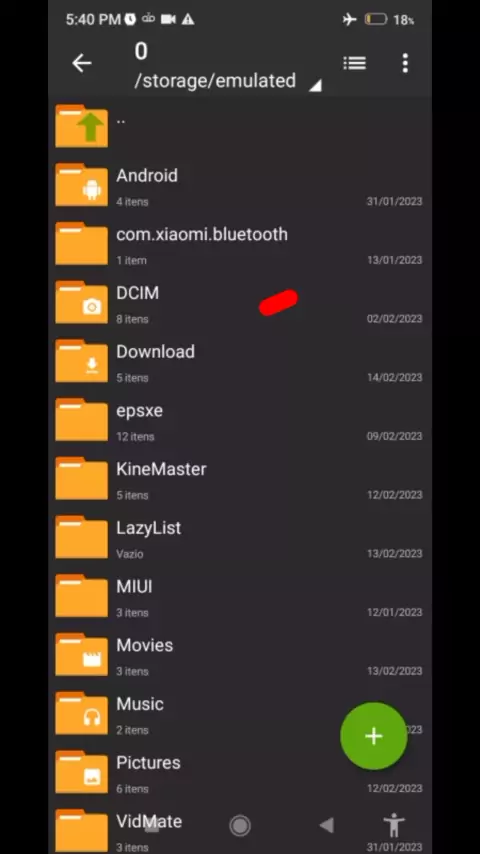Open the three-dot overflow menu
The height and width of the screenshot is (854, 480).
(405, 64)
